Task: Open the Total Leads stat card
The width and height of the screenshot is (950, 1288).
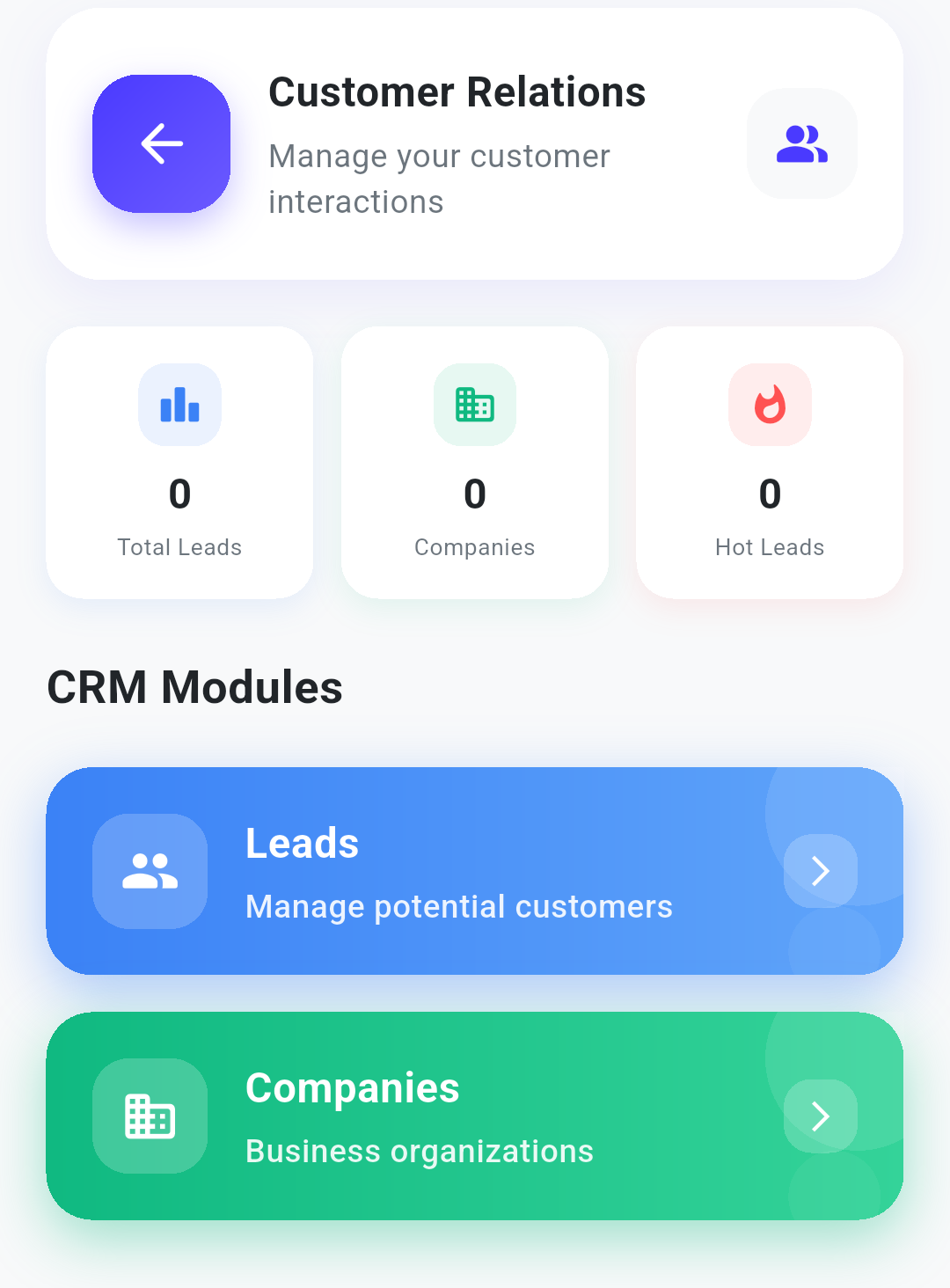Action: pos(179,463)
